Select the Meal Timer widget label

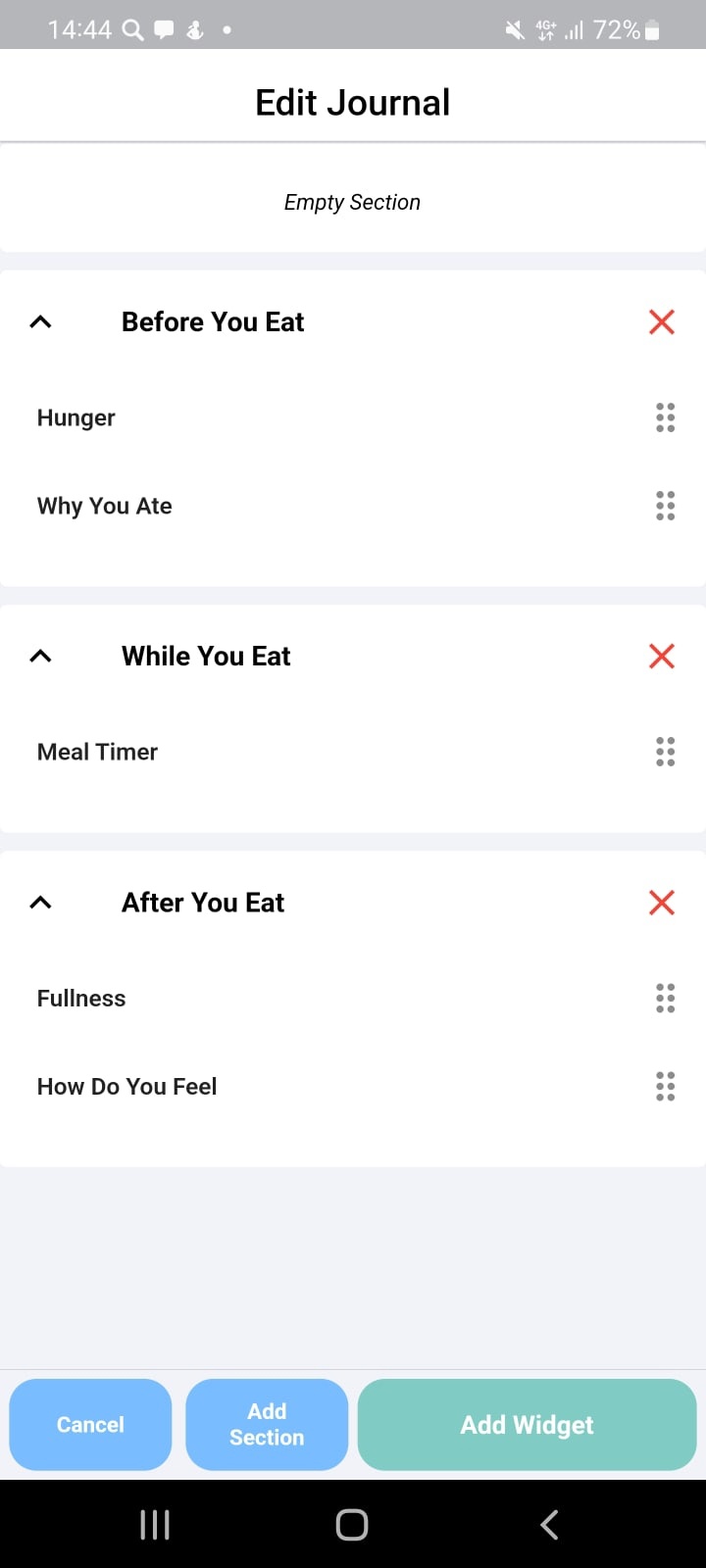97,752
